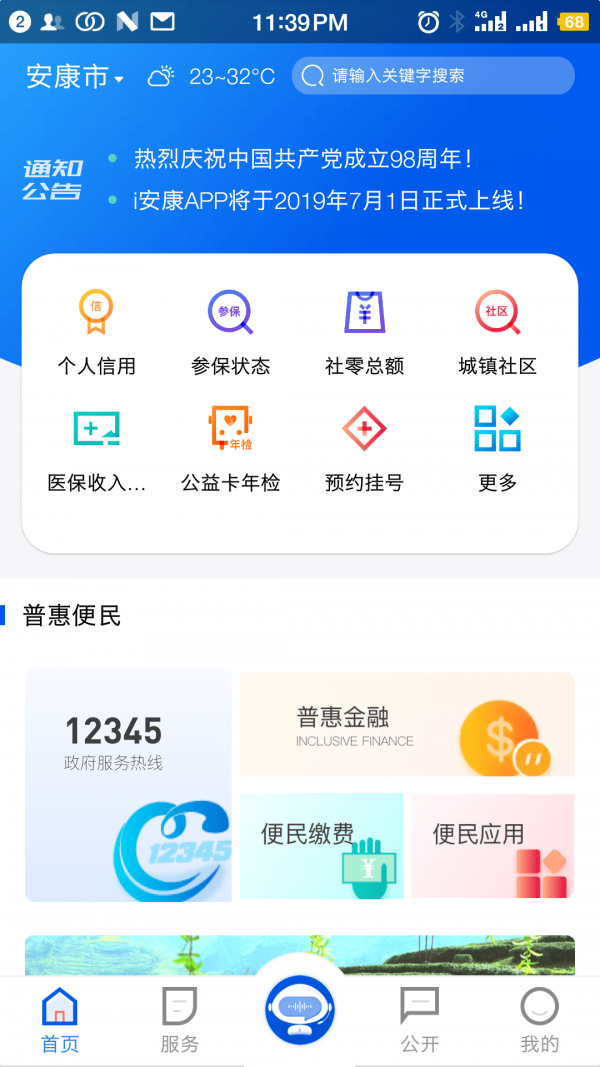The image size is (600, 1067).
Task: Open 公益卡年检 service
Action: coord(230,449)
